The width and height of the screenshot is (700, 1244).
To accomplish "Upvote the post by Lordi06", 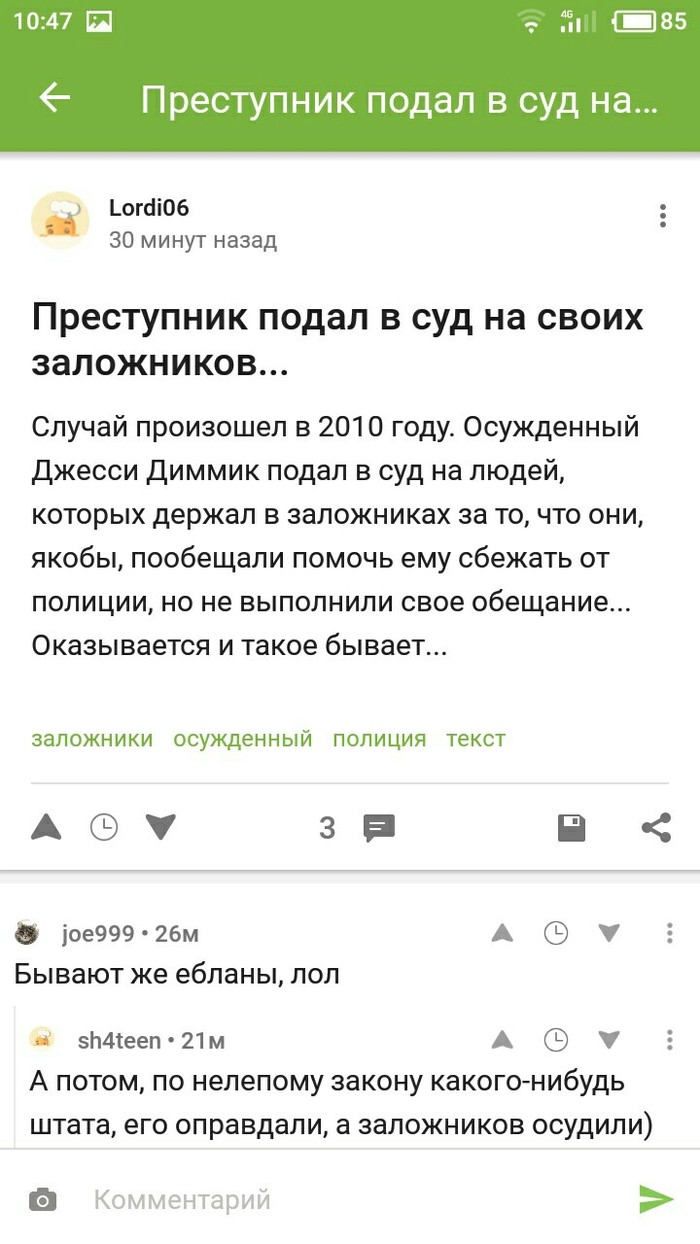I will [46, 827].
